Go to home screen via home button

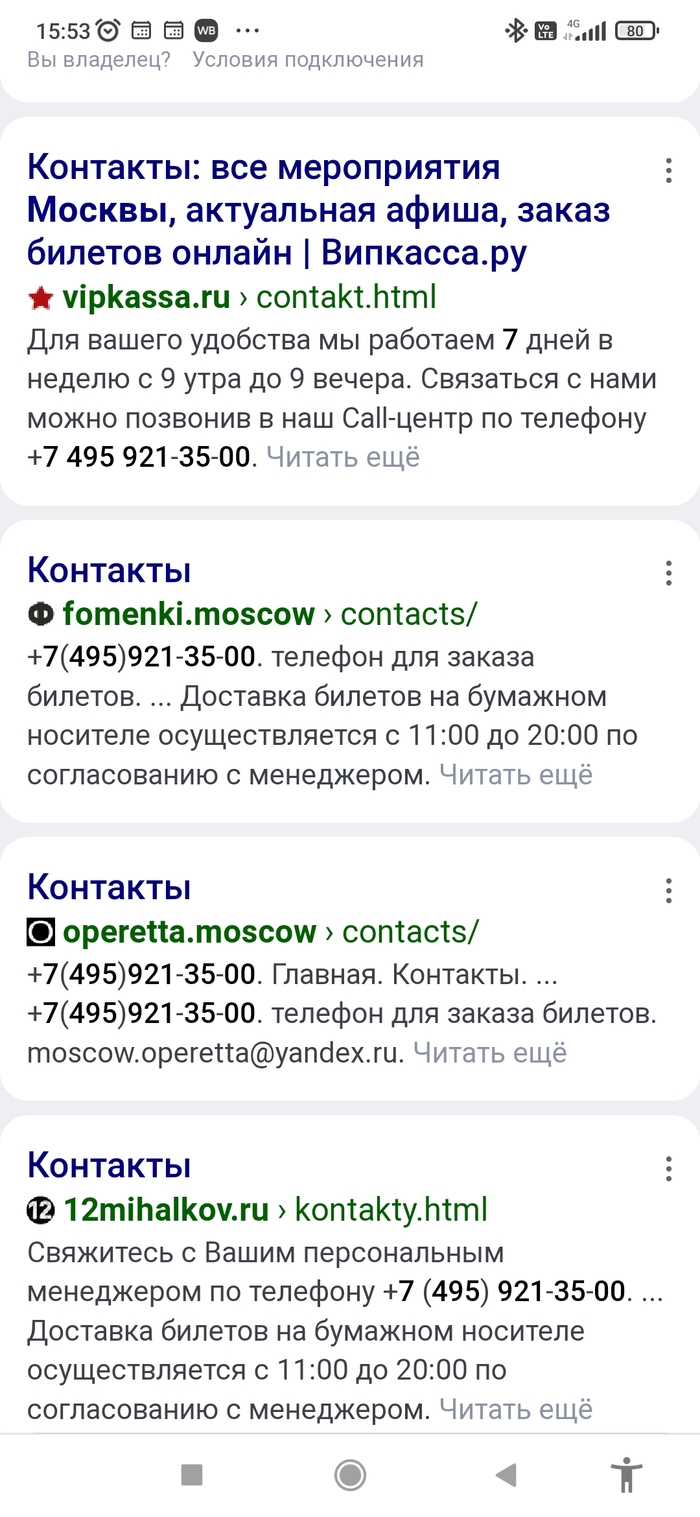(x=350, y=1474)
